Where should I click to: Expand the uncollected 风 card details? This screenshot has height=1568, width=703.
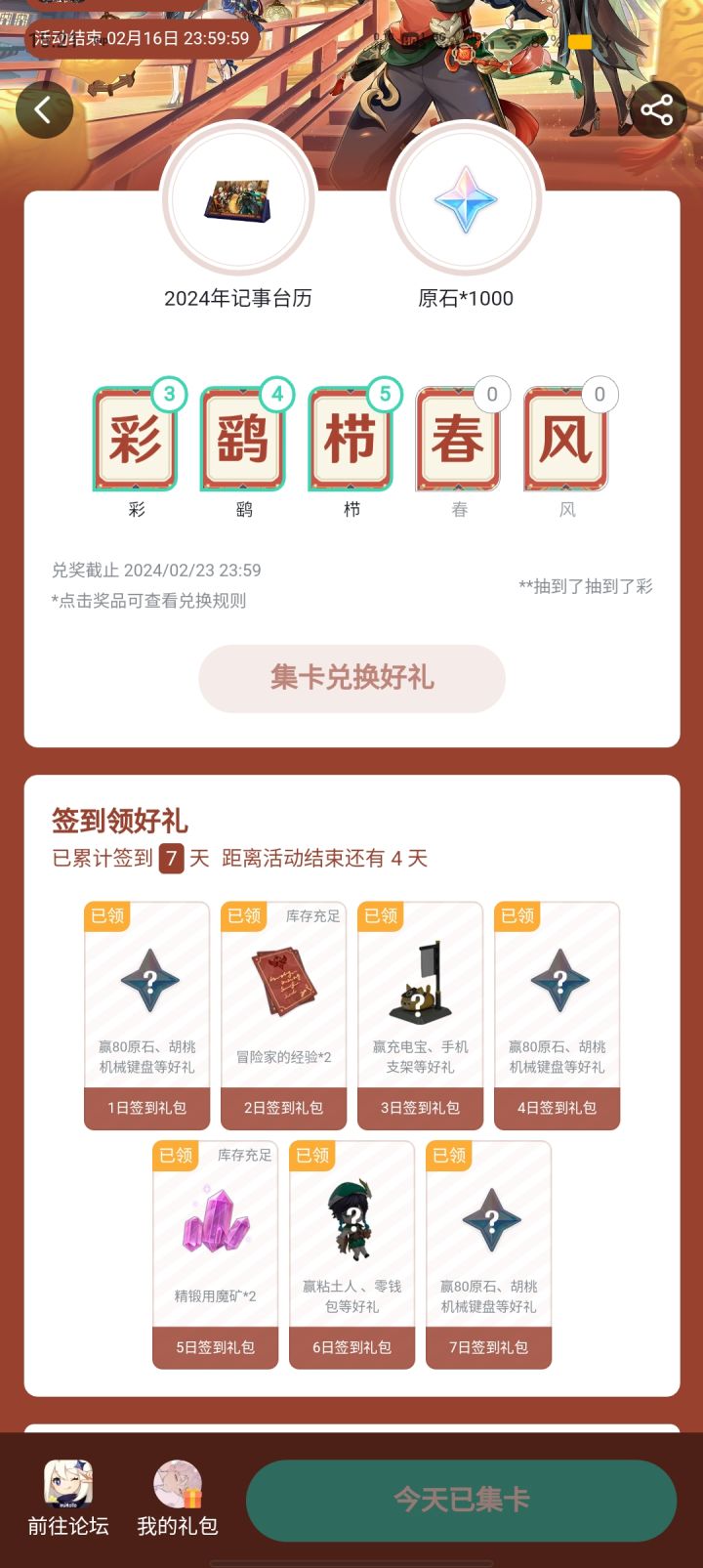[566, 438]
